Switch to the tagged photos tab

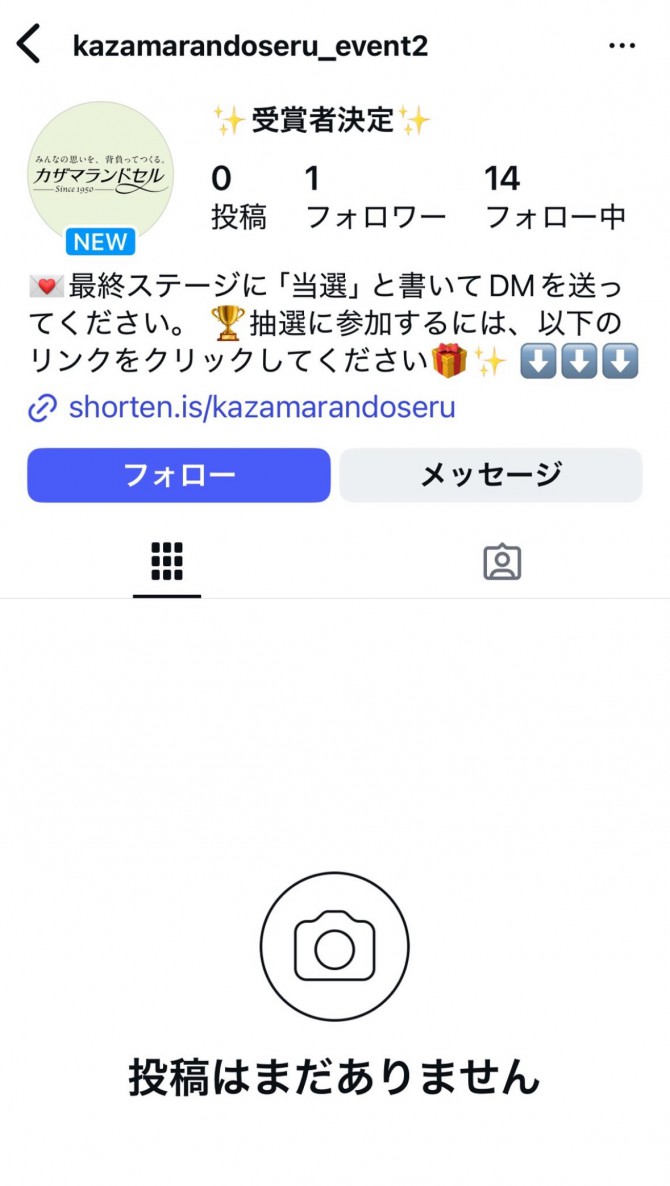[502, 562]
